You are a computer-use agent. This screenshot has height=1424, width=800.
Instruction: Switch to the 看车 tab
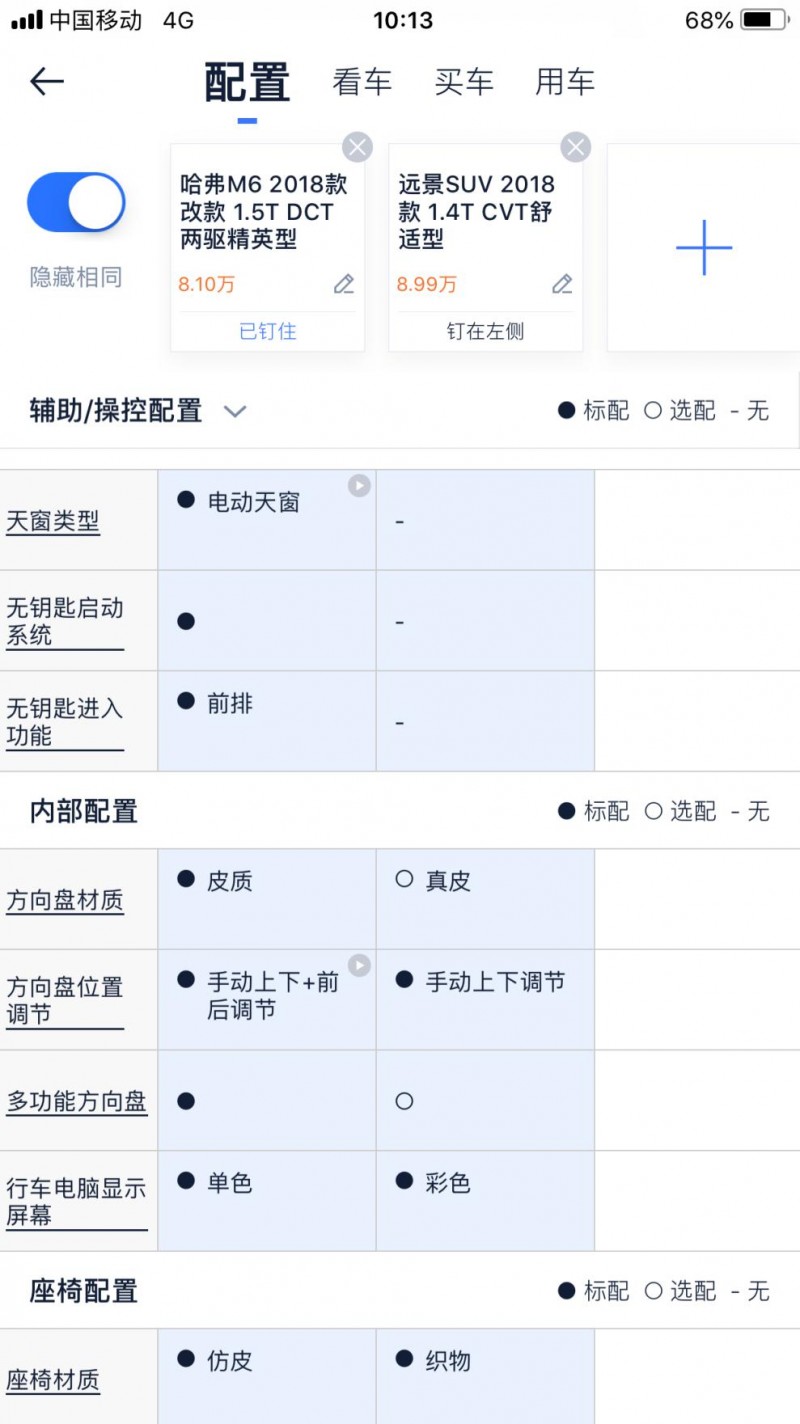click(x=362, y=82)
